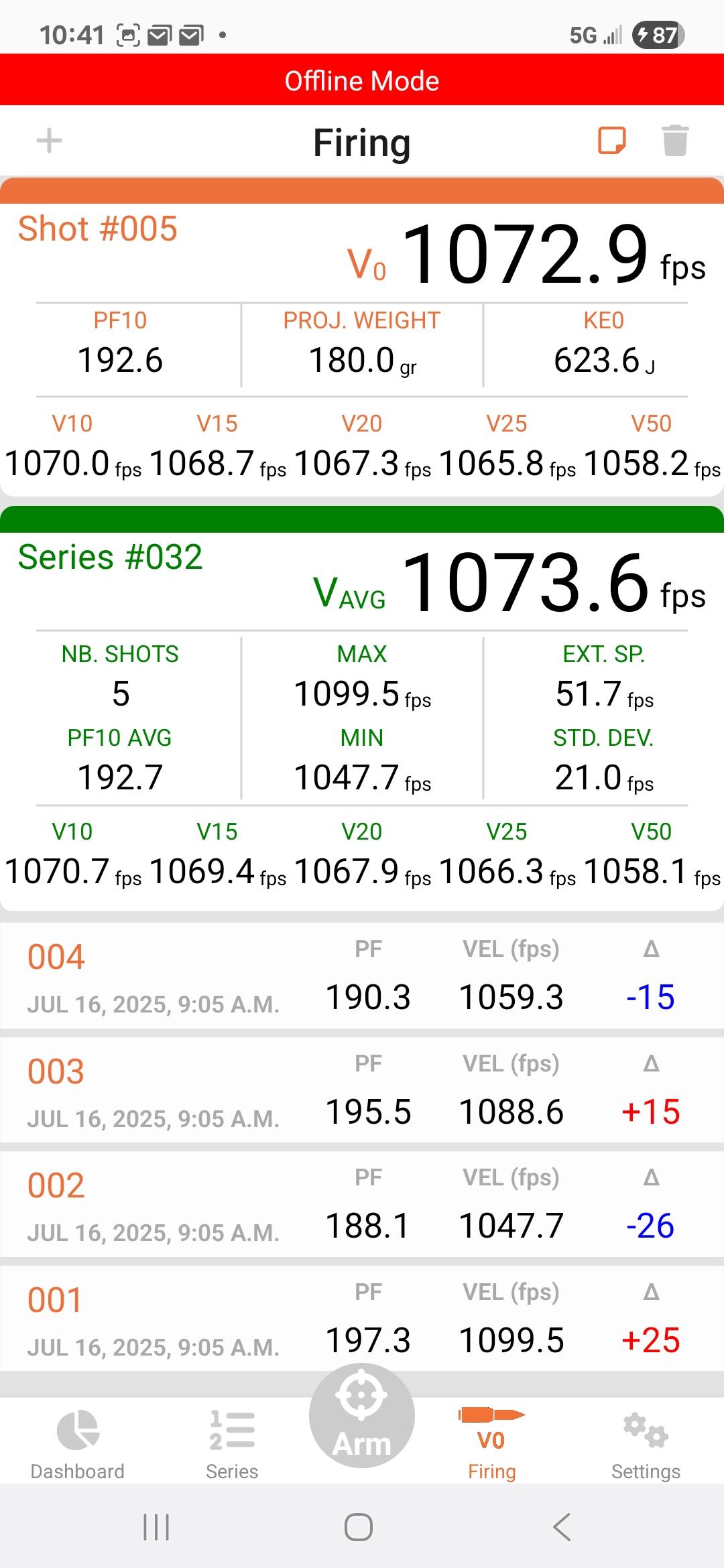Select shot 002 with velocity 1047.7
Image resolution: width=724 pixels, height=1568 pixels.
coord(362,1205)
